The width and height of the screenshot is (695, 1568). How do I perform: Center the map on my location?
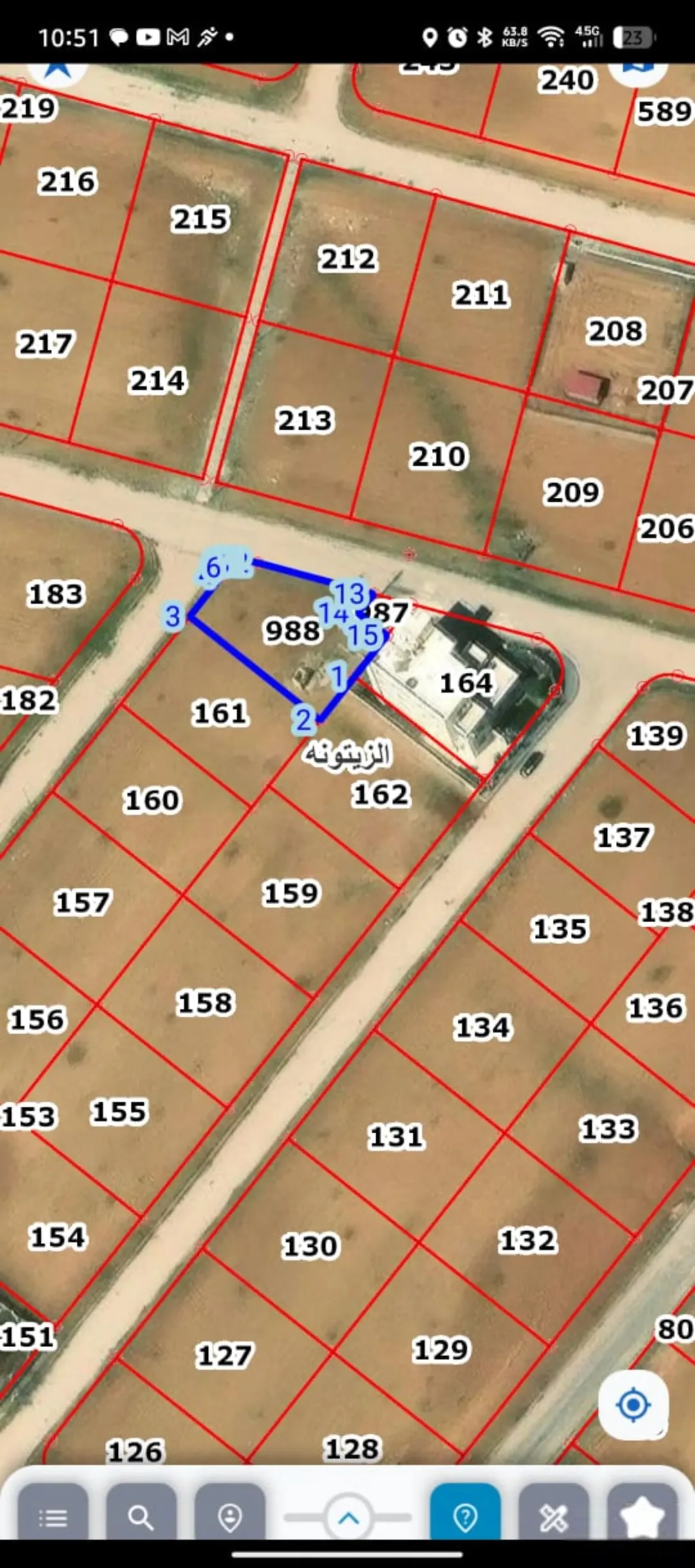tap(633, 1404)
